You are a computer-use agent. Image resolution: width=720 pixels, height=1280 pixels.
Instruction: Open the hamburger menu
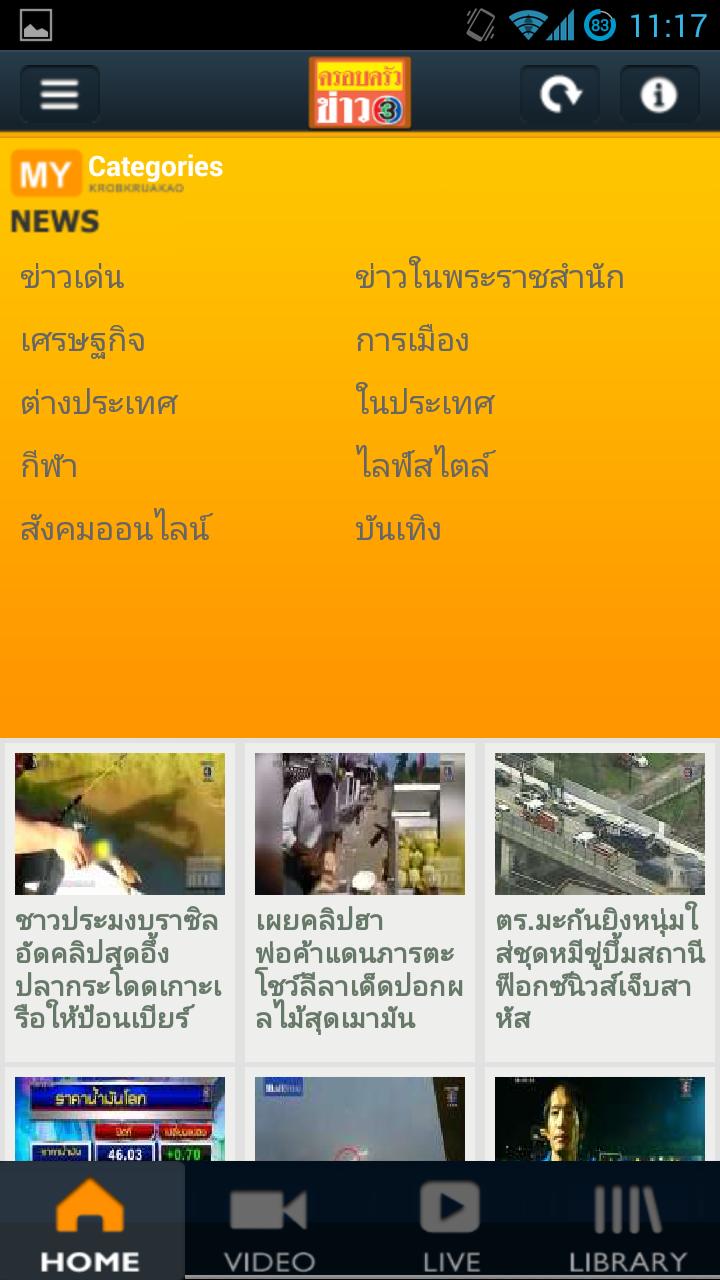pyautogui.click(x=59, y=94)
